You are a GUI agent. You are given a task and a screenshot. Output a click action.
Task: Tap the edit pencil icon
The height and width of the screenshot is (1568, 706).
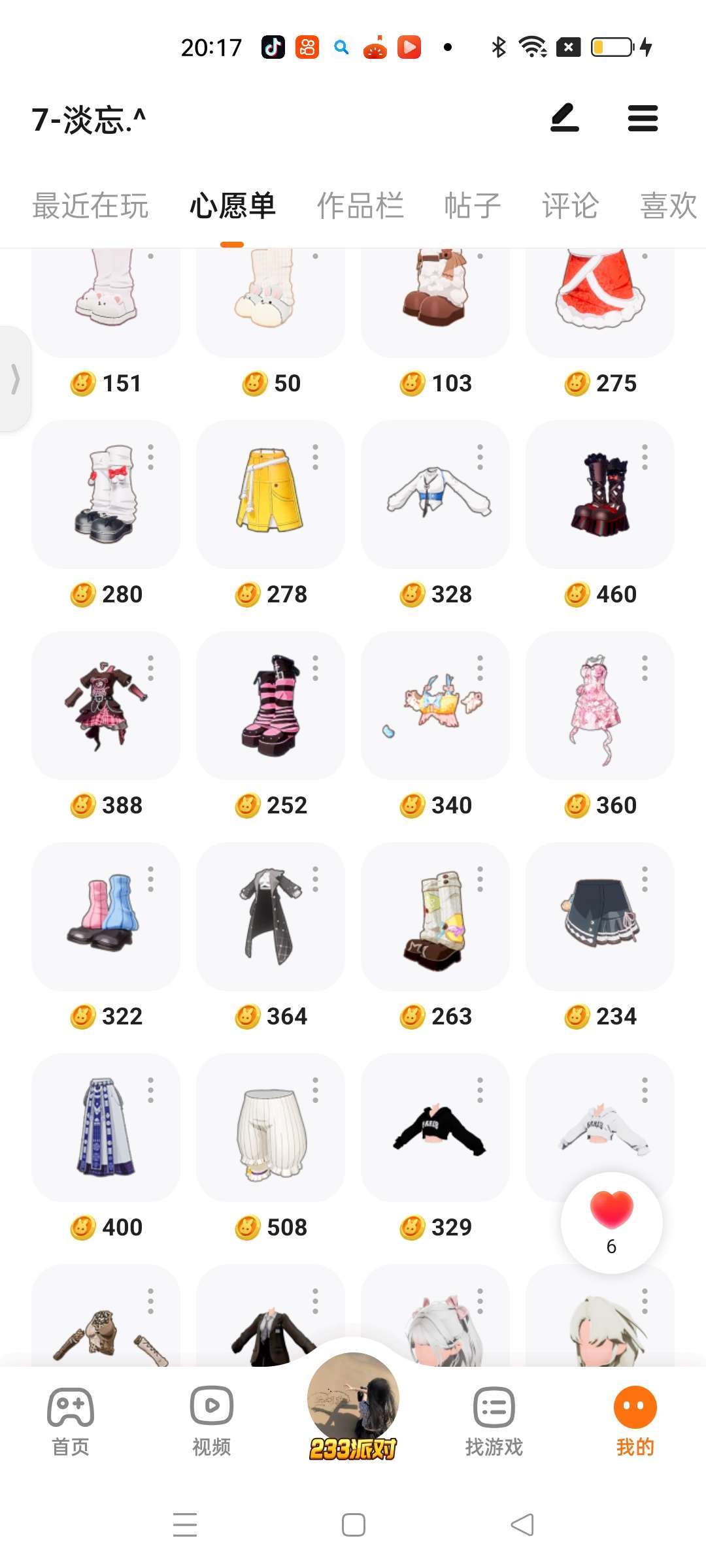565,118
